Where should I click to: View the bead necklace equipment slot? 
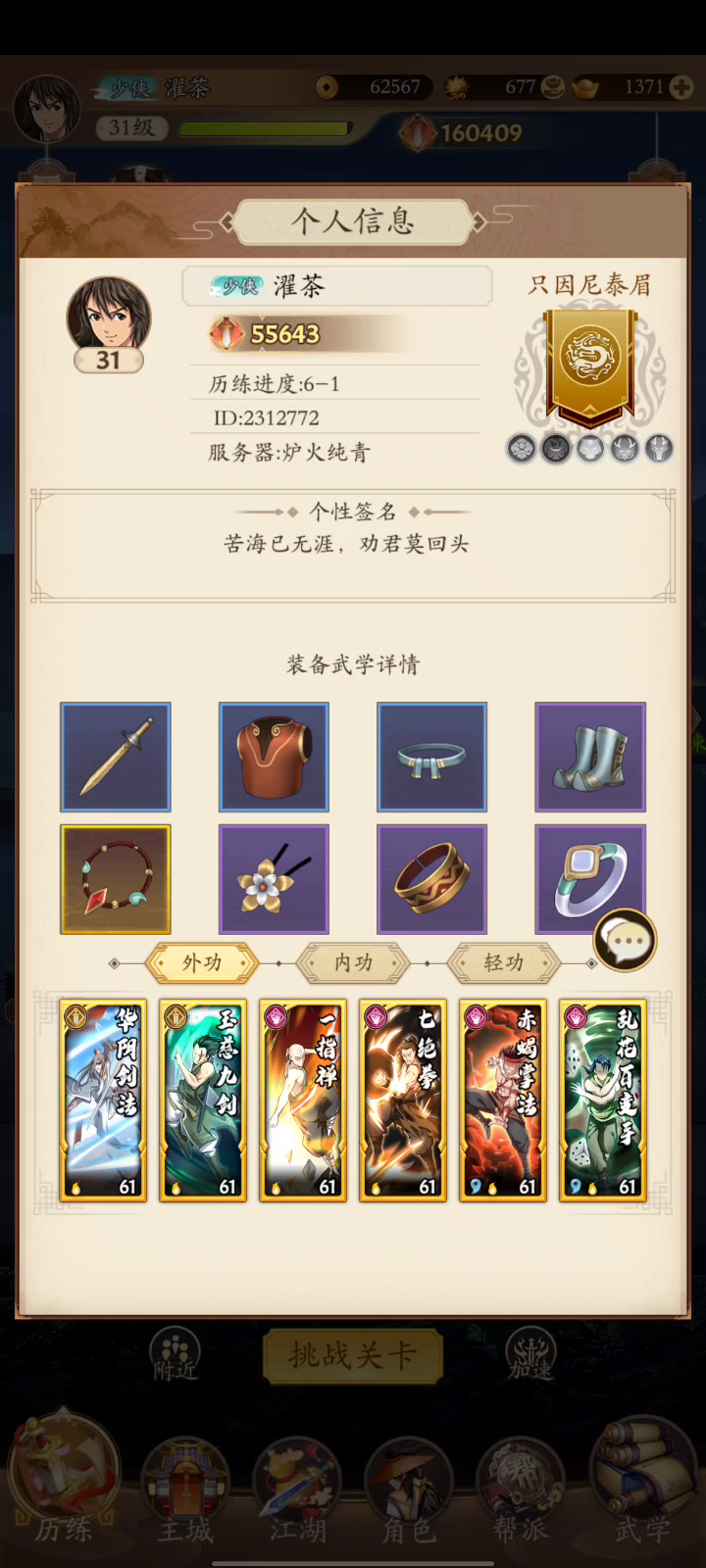pyautogui.click(x=116, y=879)
